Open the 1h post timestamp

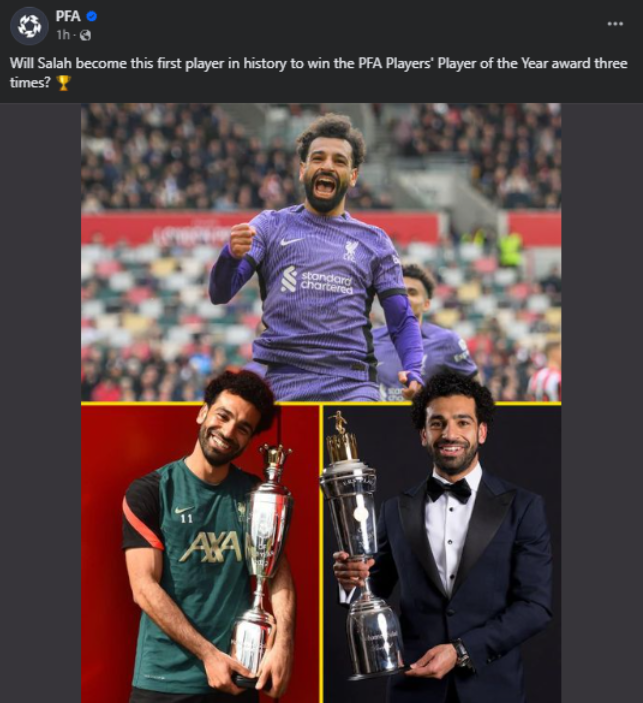[x=63, y=35]
